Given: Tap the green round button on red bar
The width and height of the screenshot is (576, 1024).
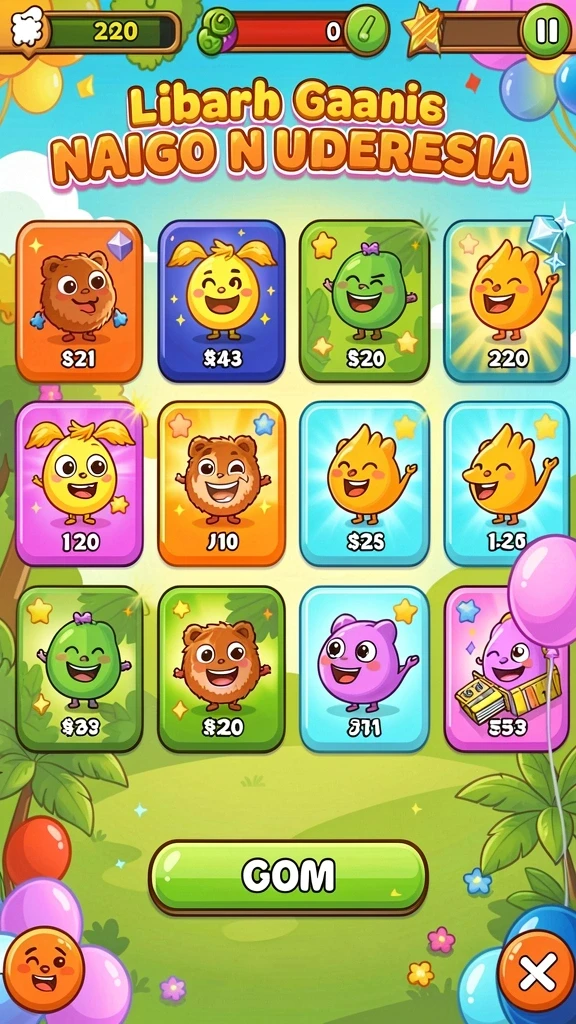Looking at the screenshot, I should tap(366, 30).
